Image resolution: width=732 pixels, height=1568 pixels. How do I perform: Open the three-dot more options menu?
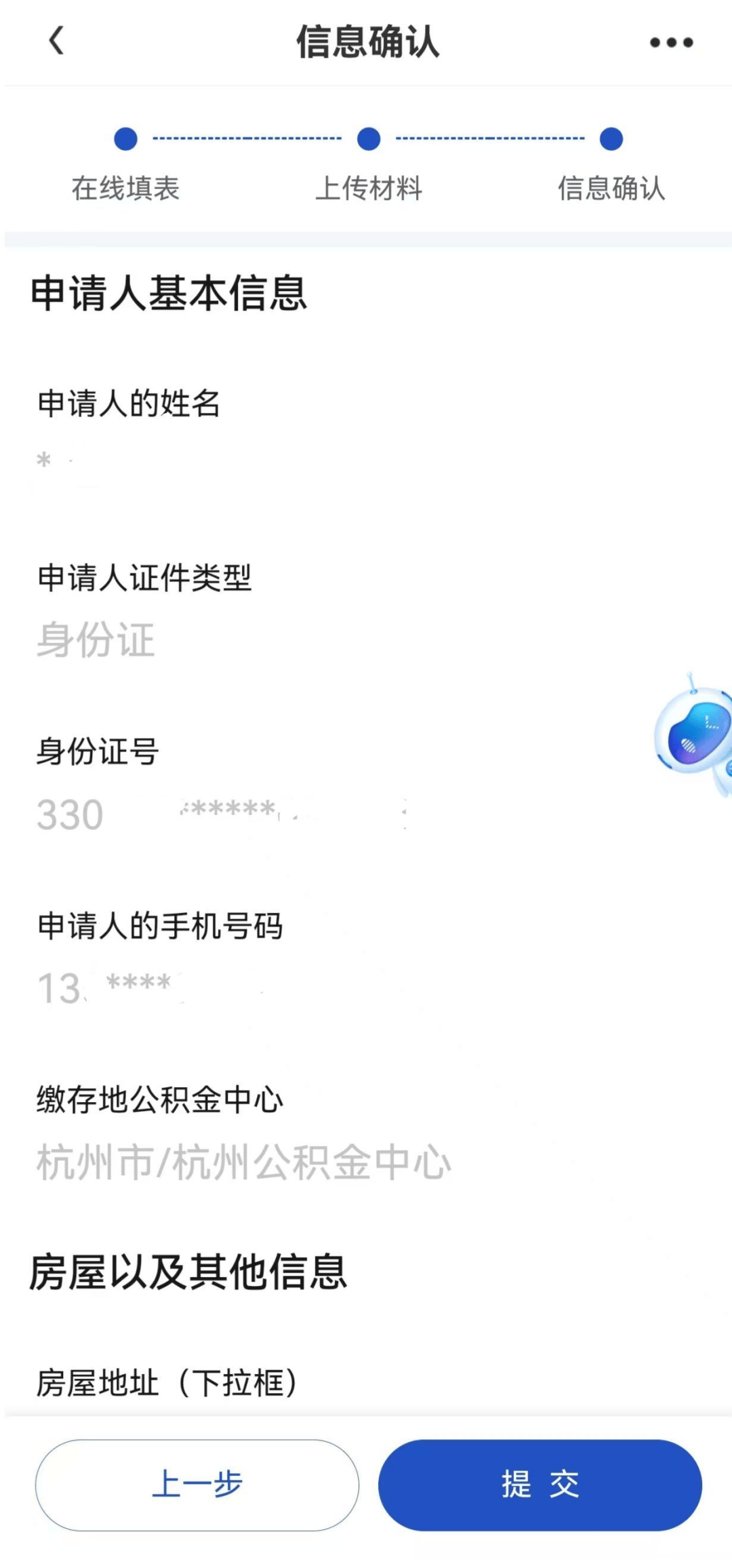tap(671, 42)
